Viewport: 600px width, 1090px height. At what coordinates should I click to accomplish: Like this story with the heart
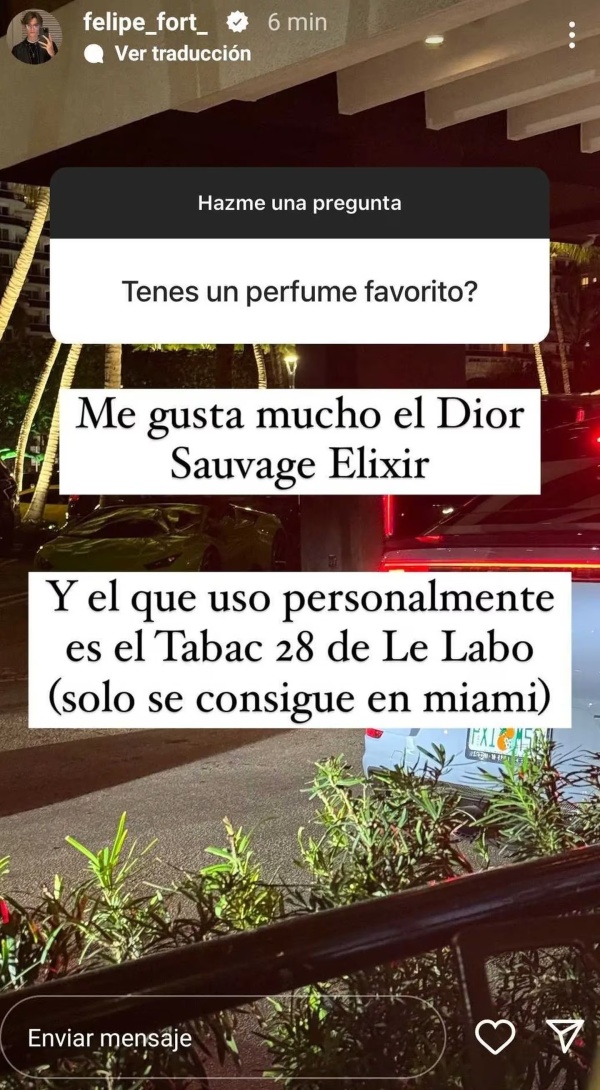point(495,1037)
